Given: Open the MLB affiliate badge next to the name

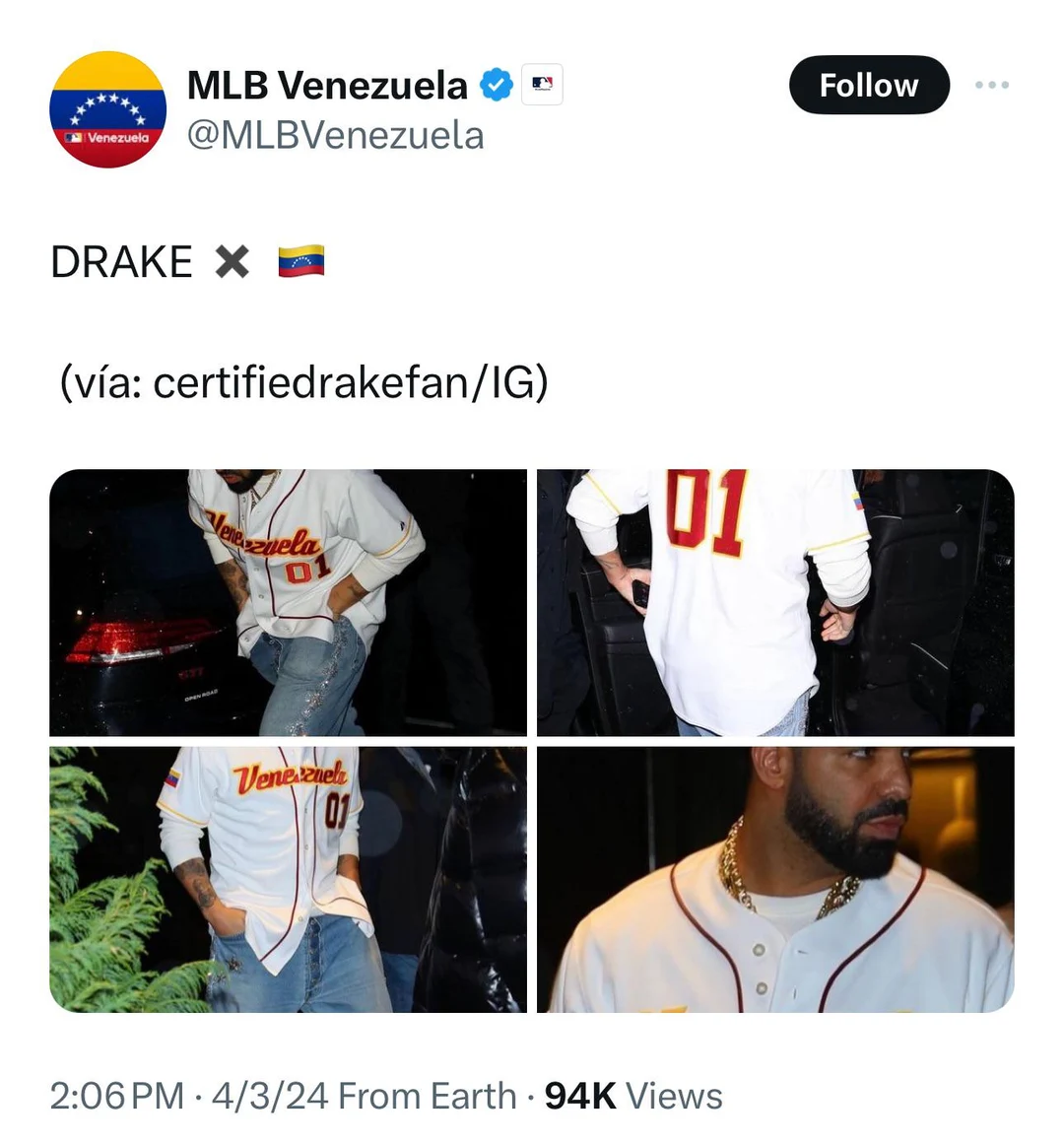Looking at the screenshot, I should coord(541,85).
